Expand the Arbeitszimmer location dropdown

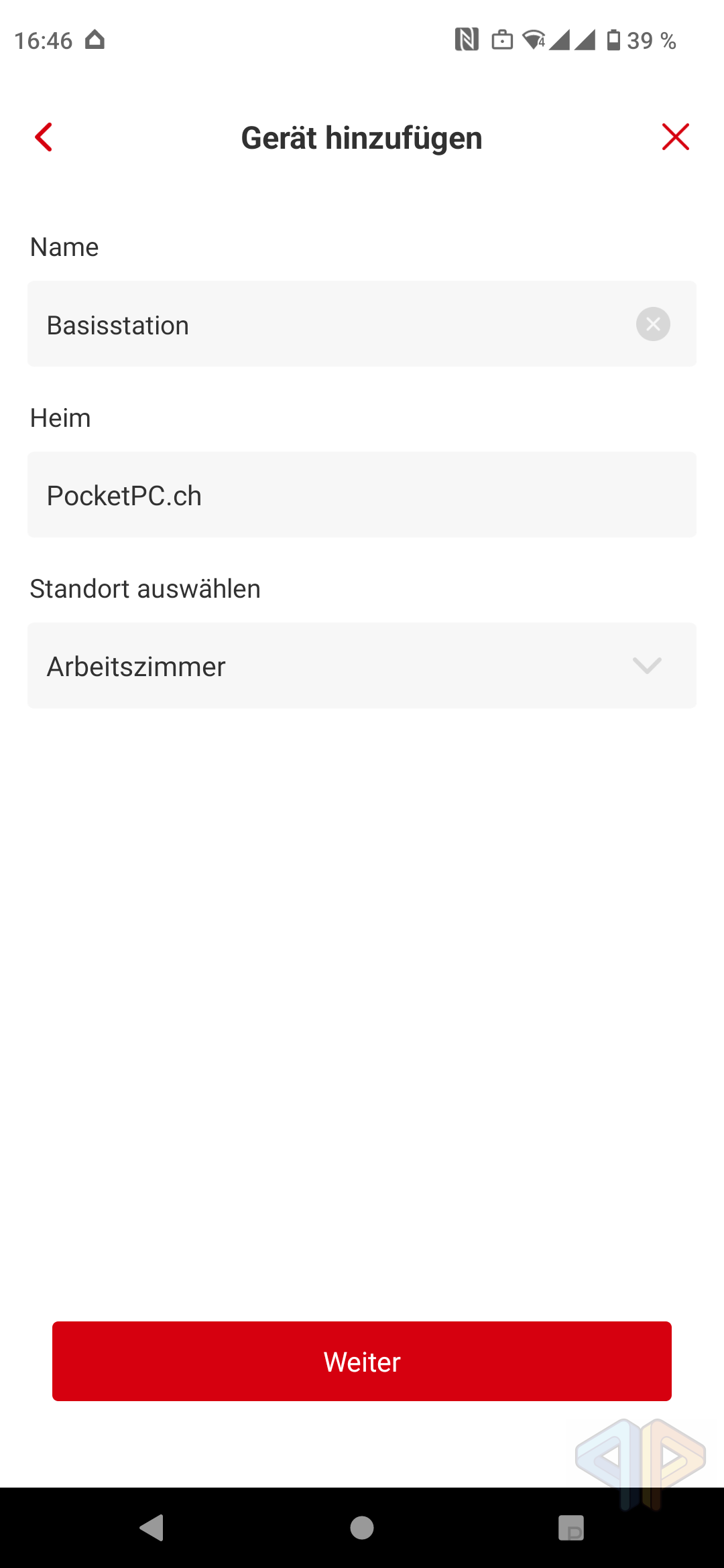(x=362, y=666)
